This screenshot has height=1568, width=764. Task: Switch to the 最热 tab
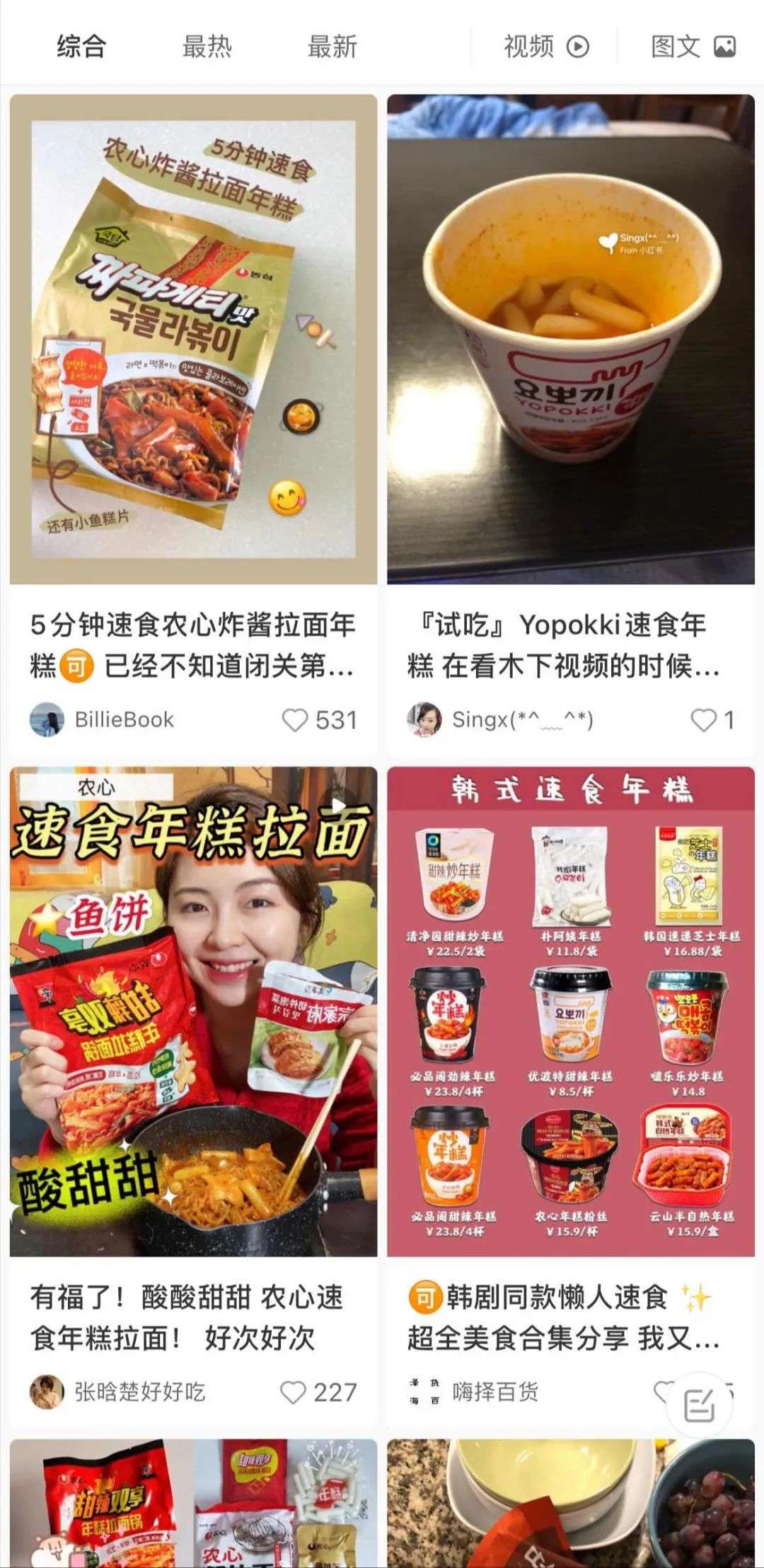pos(207,47)
